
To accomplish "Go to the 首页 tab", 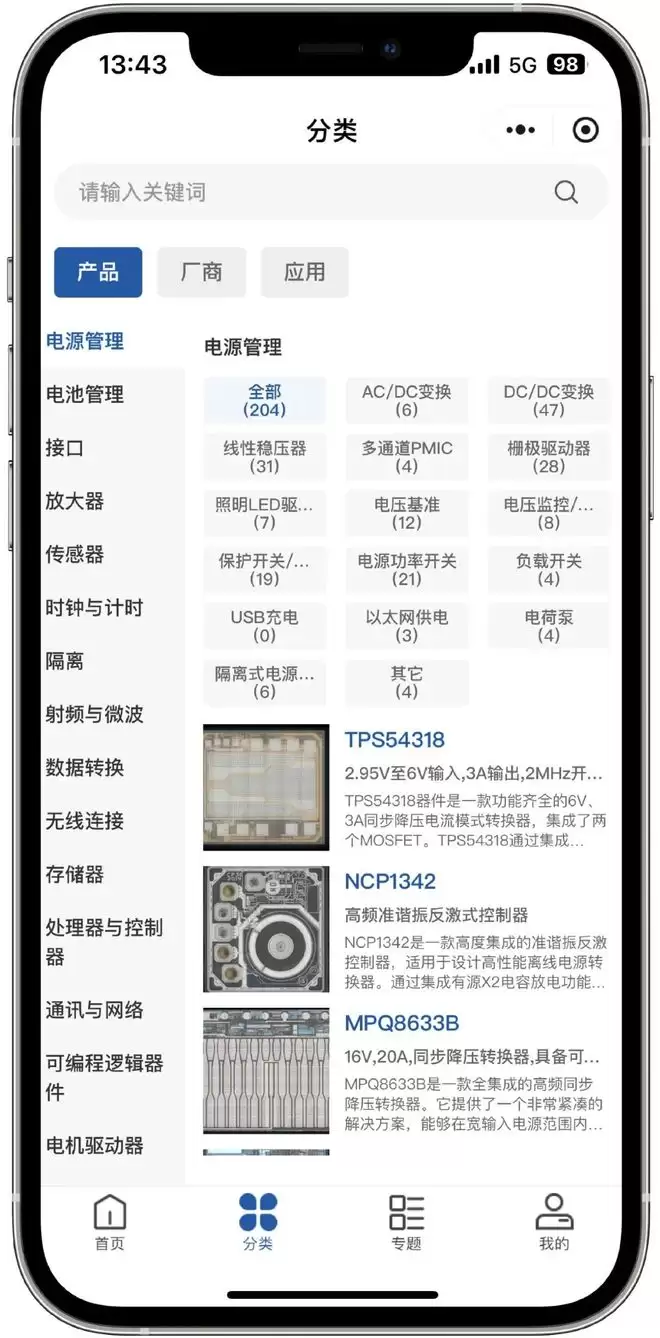I will pos(110,1222).
